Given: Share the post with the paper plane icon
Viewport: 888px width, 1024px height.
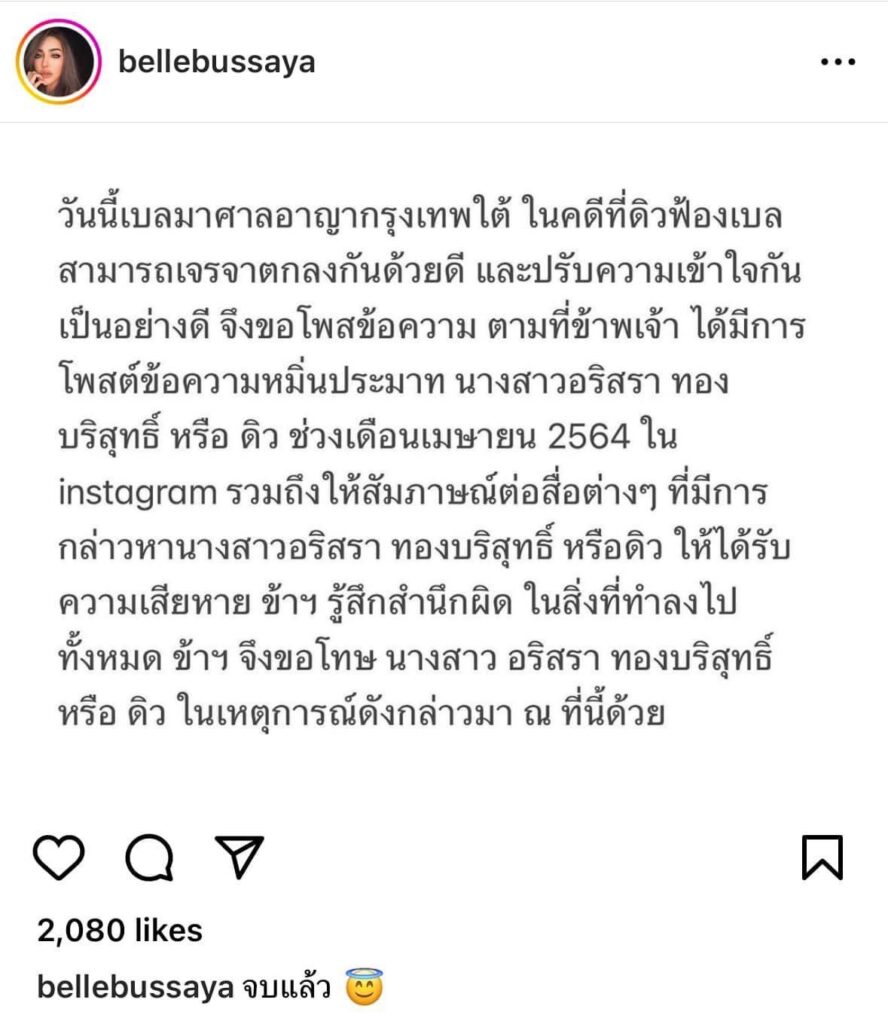Looking at the screenshot, I should (240, 856).
